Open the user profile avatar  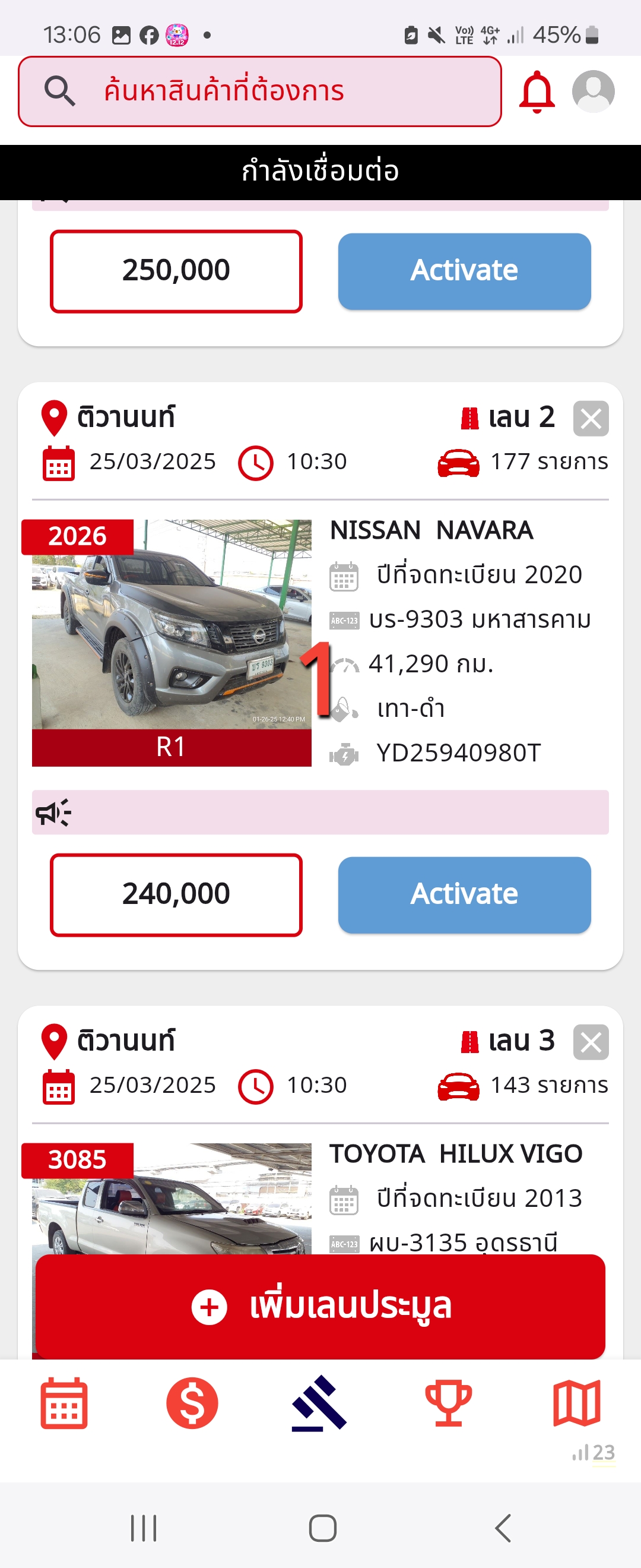click(593, 92)
